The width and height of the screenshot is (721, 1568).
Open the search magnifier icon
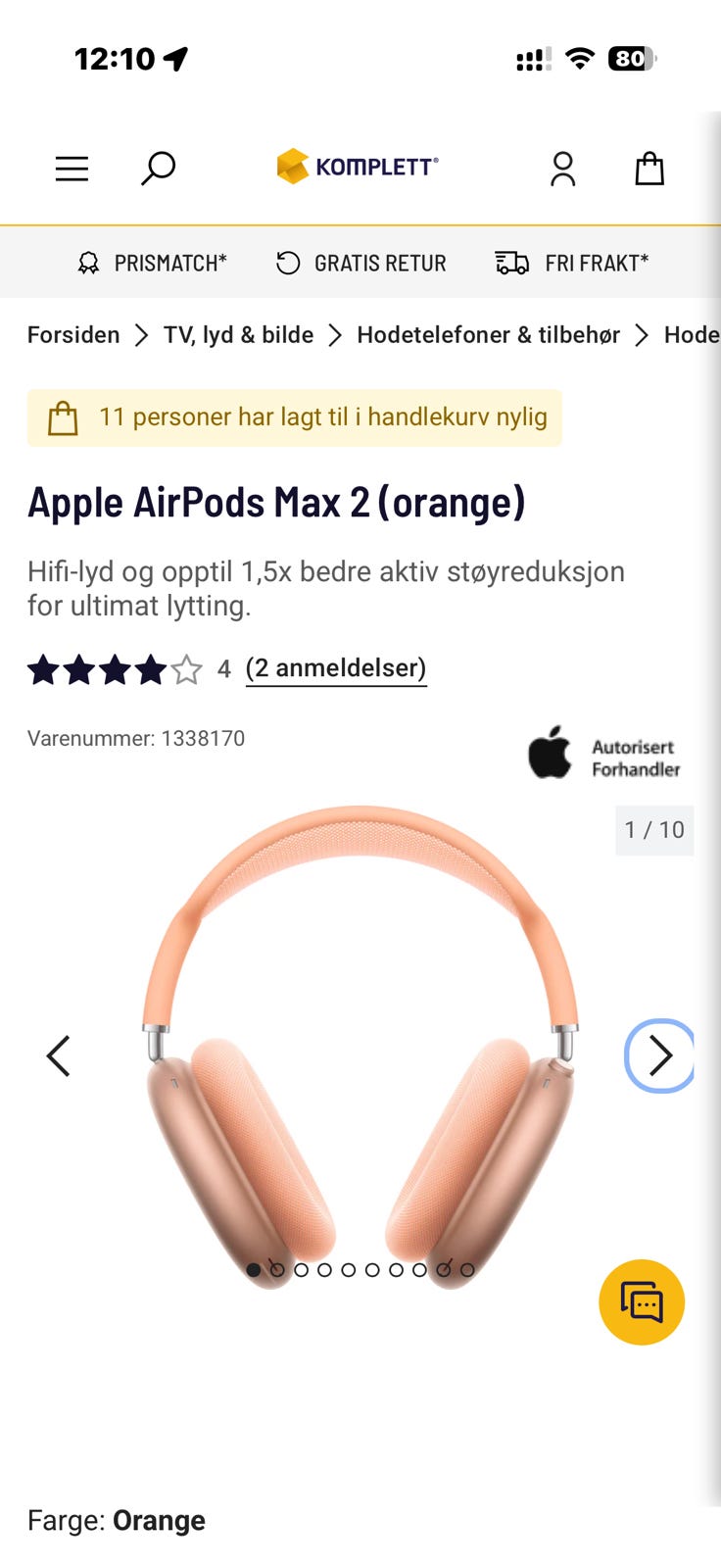pos(158,169)
